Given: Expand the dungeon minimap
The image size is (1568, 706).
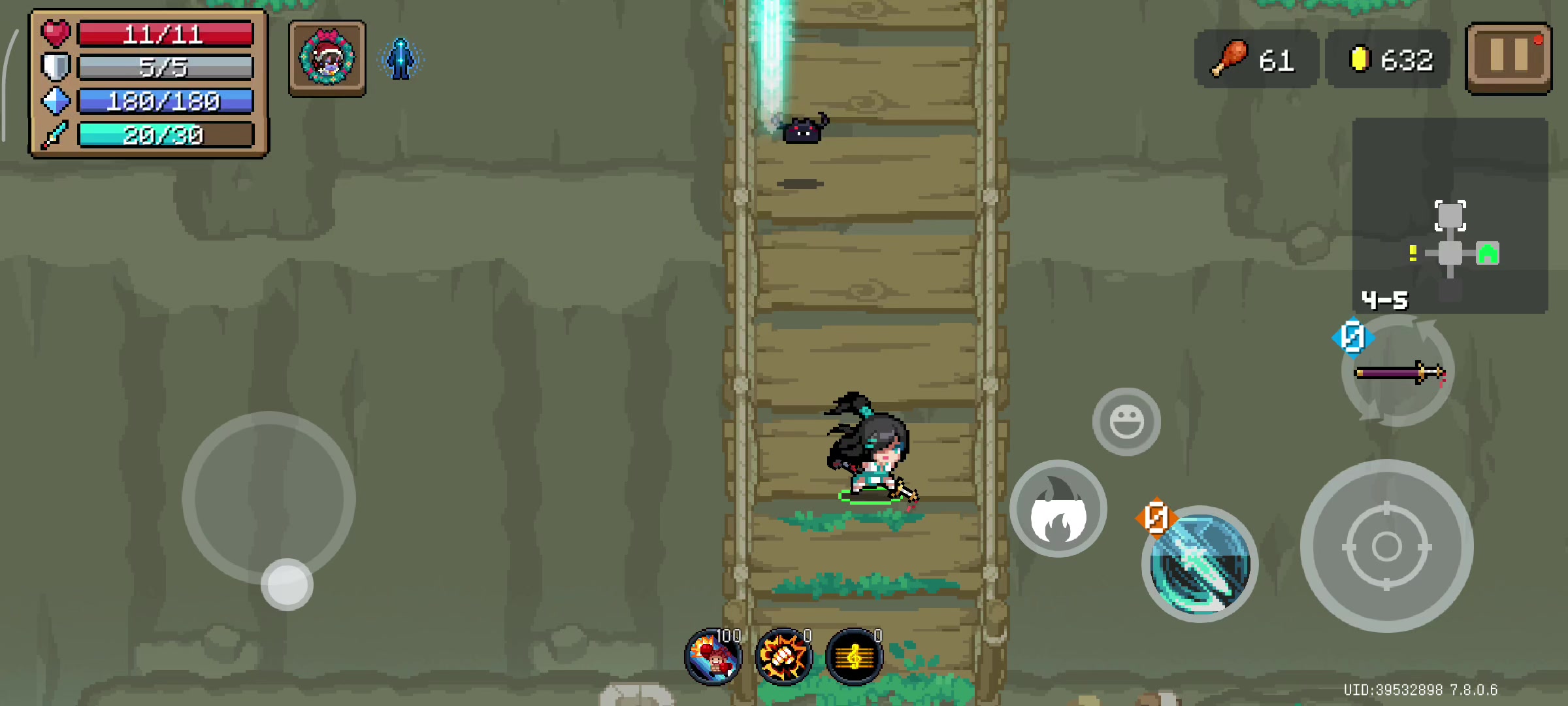Looking at the screenshot, I should [1450, 216].
